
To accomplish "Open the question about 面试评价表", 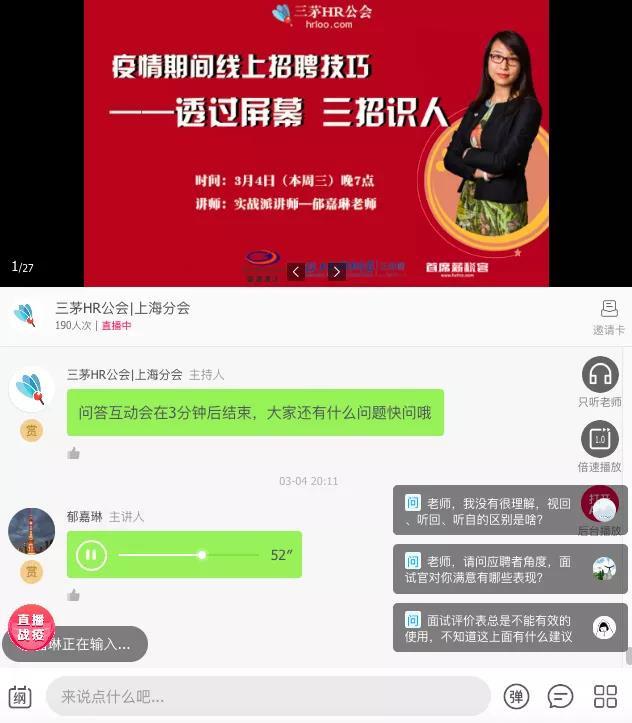I will pyautogui.click(x=500, y=627).
